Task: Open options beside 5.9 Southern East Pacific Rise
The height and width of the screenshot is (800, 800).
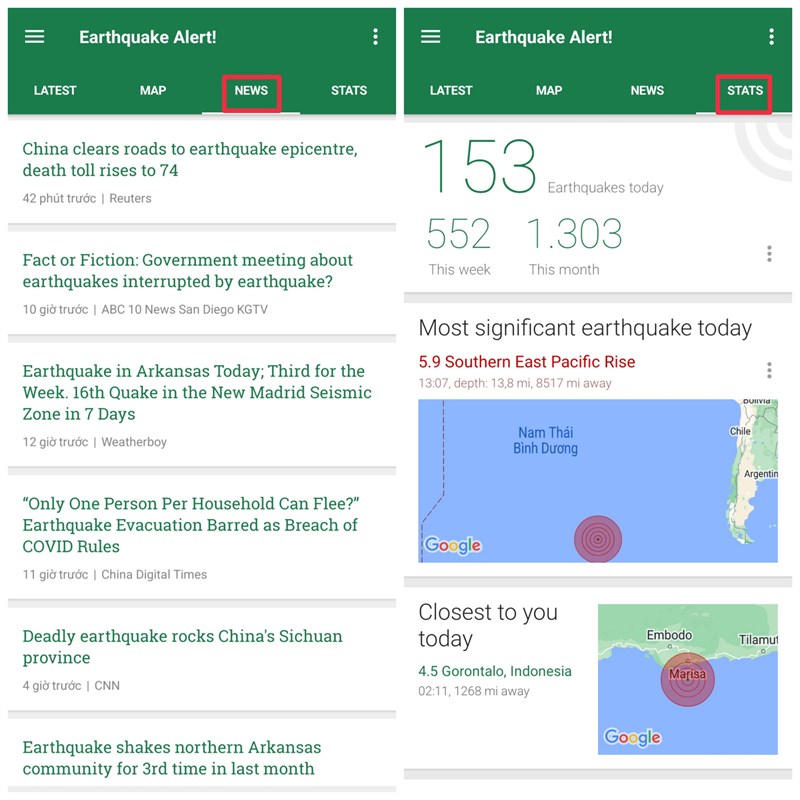Action: pos(769,370)
